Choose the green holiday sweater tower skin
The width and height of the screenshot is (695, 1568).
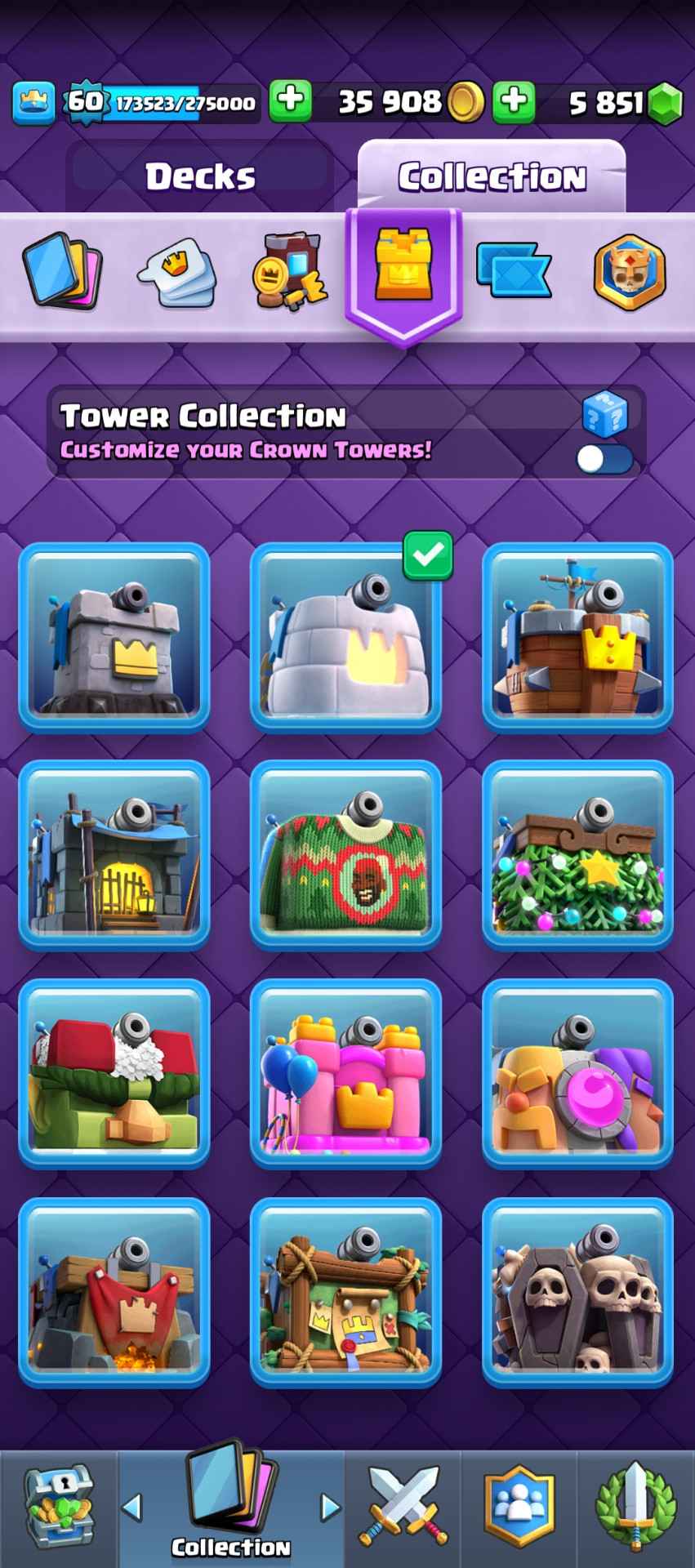[x=345, y=855]
